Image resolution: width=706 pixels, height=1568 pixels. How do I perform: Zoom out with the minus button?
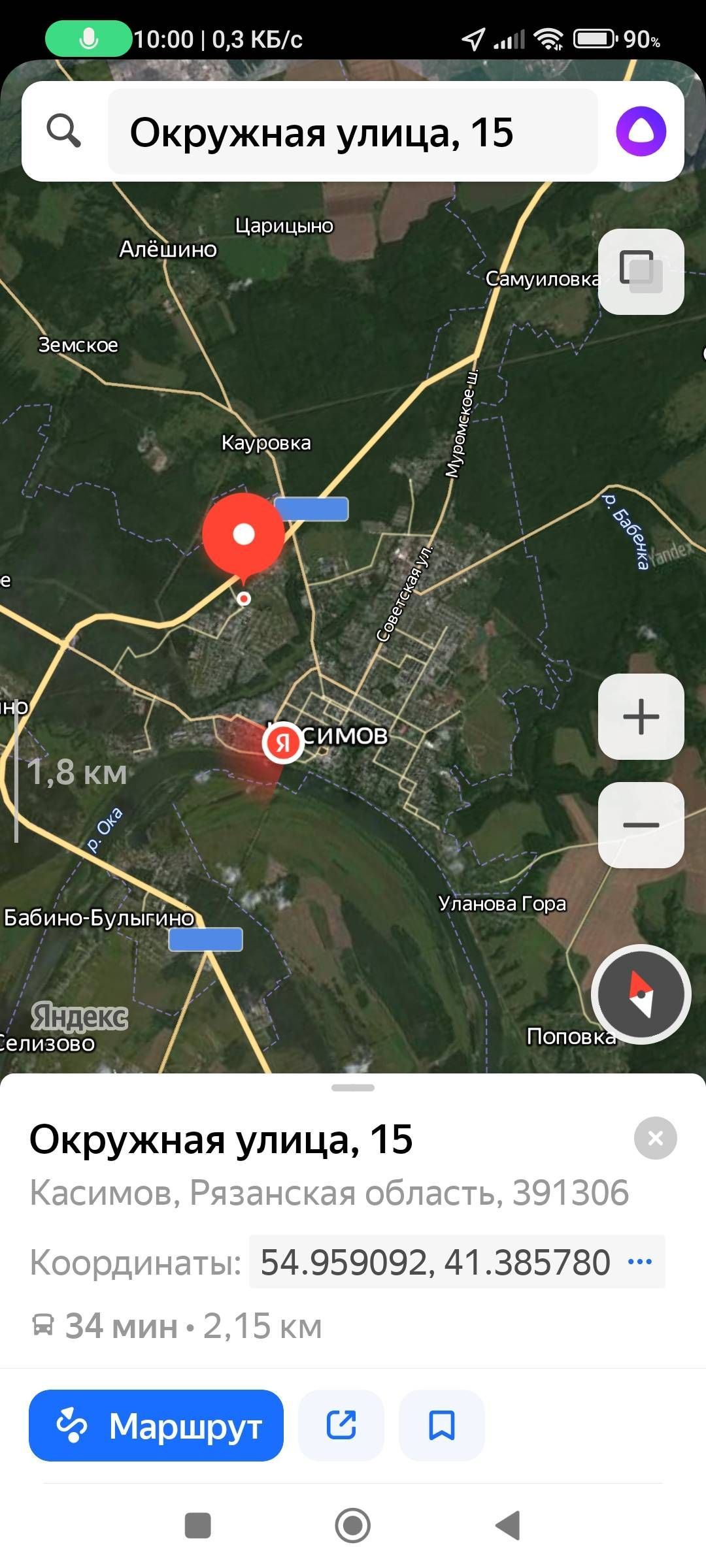[641, 825]
